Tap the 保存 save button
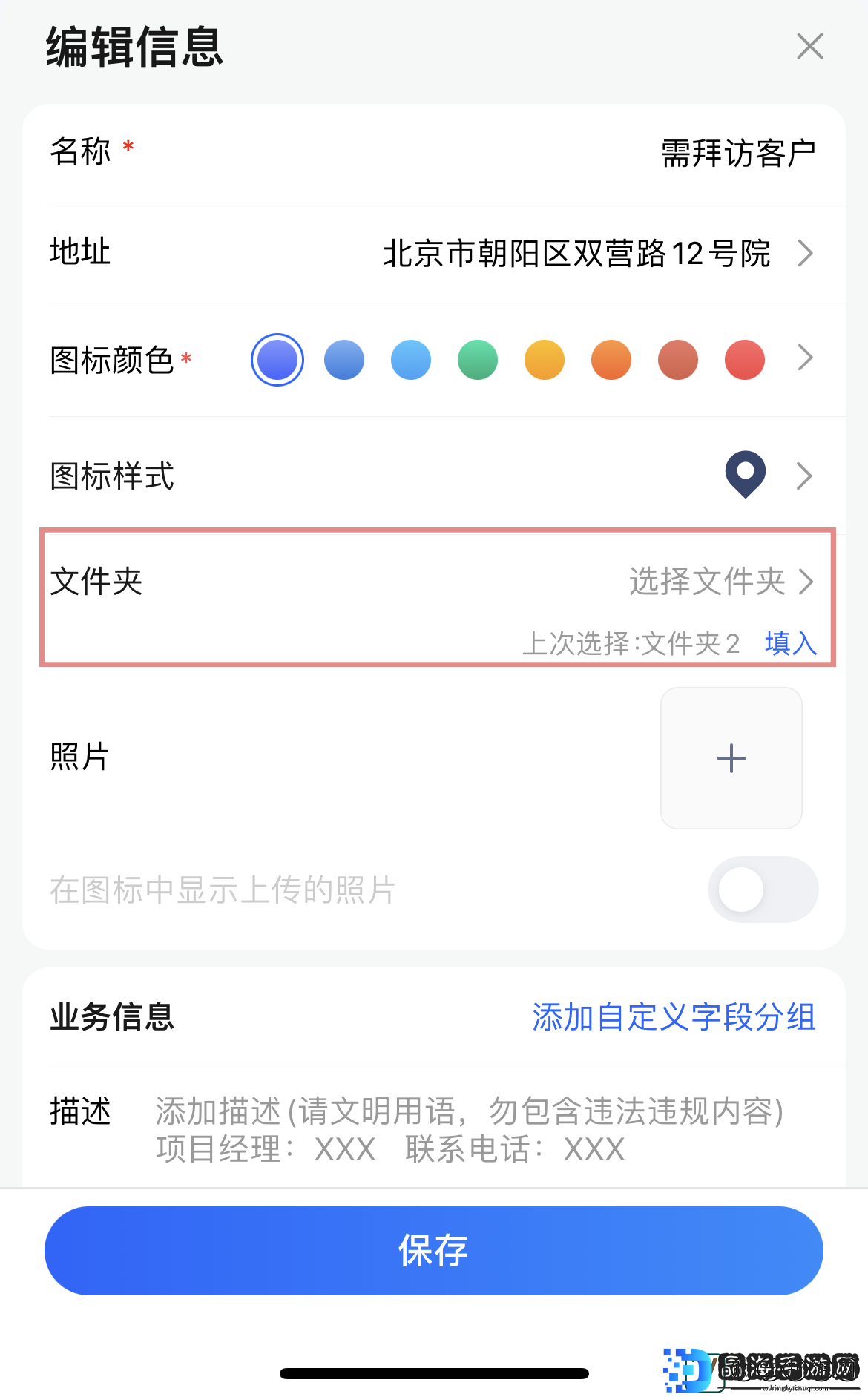Screen dimensions: 868x1397 coord(434,1251)
